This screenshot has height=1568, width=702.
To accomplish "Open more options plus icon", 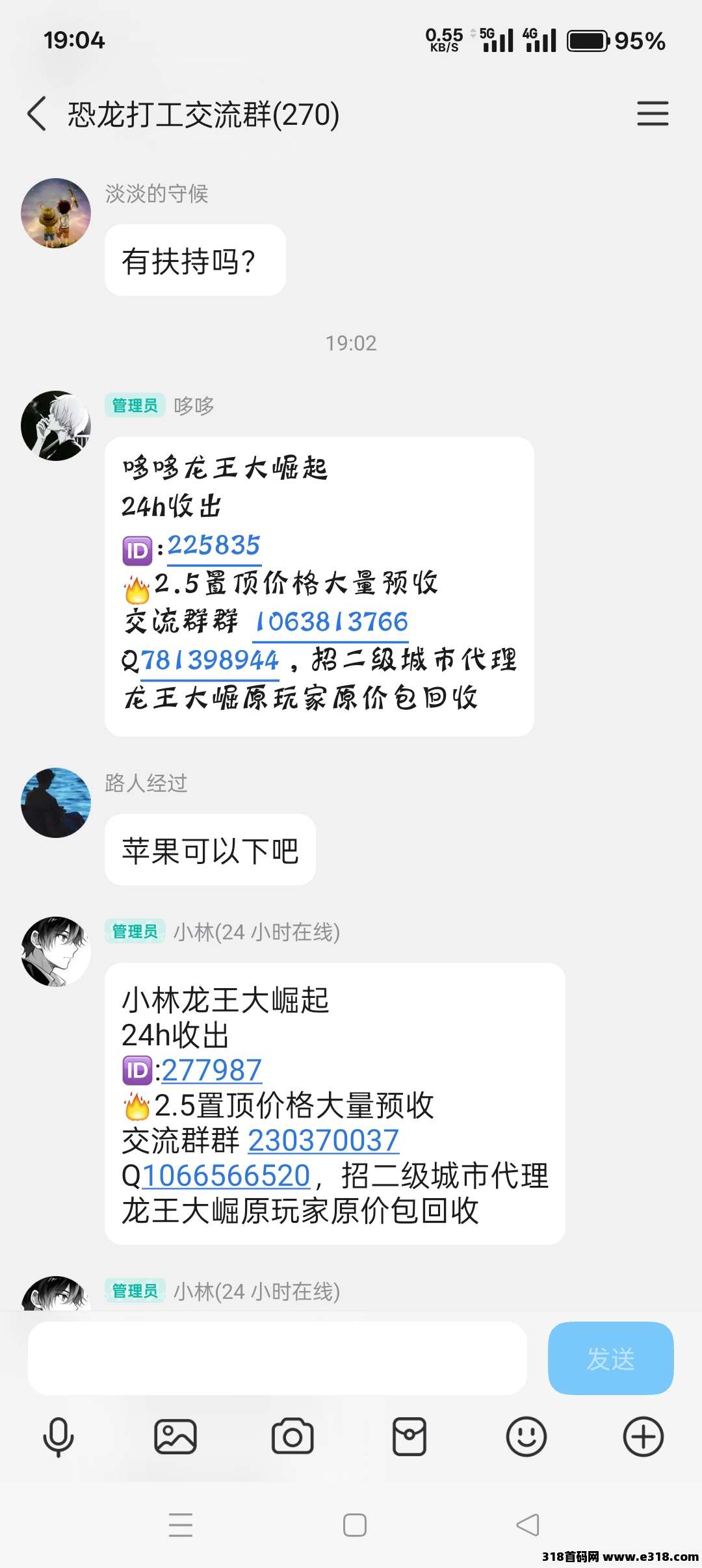I will tap(643, 1436).
